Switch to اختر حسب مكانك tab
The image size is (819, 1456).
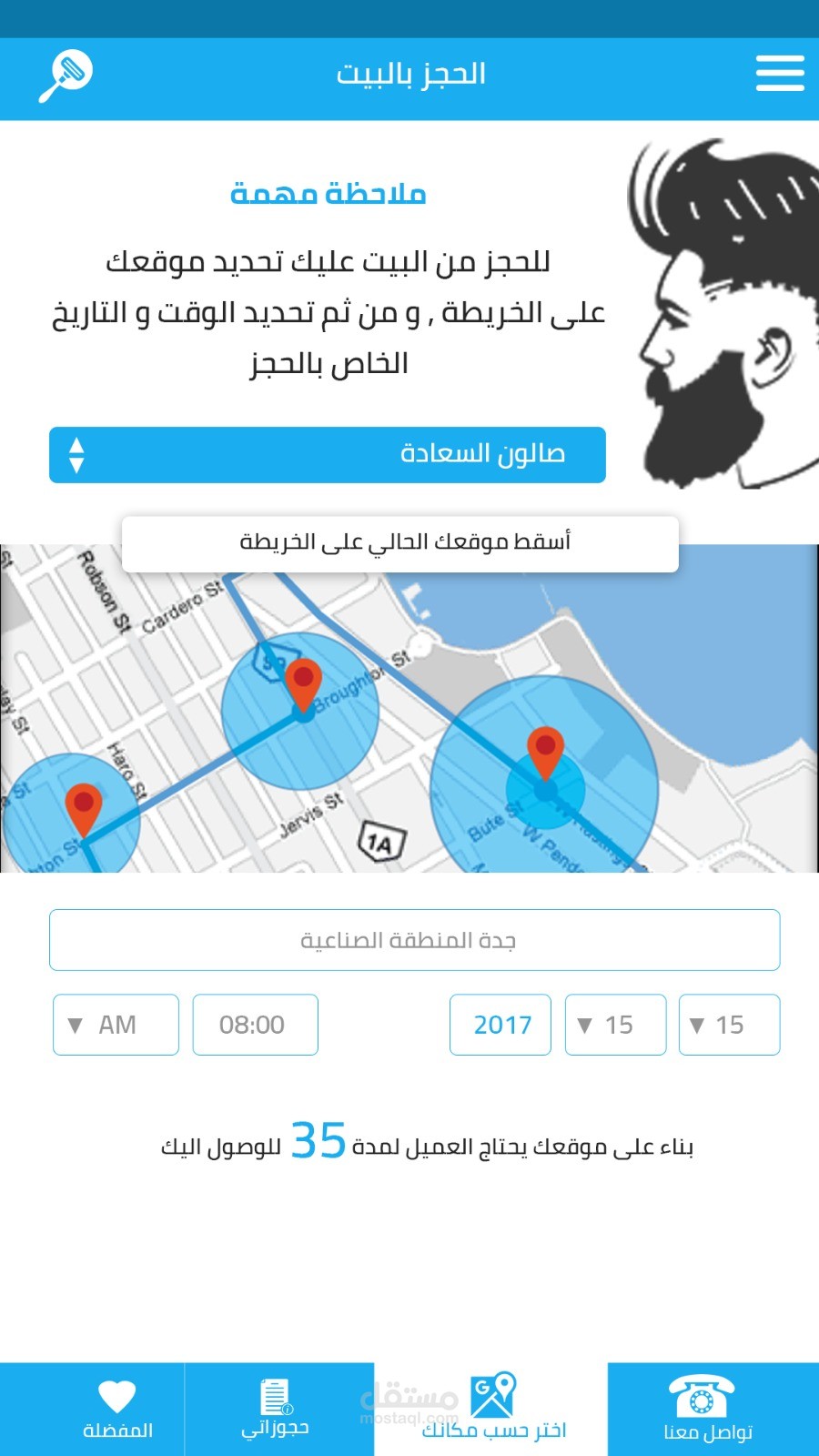491,1410
